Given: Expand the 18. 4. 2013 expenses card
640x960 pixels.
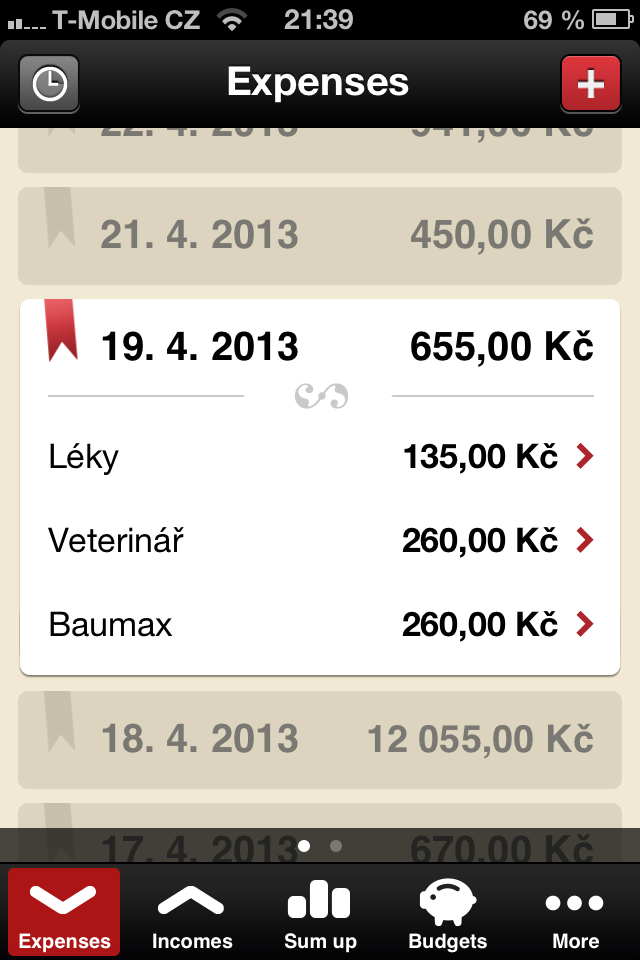Looking at the screenshot, I should tap(319, 739).
